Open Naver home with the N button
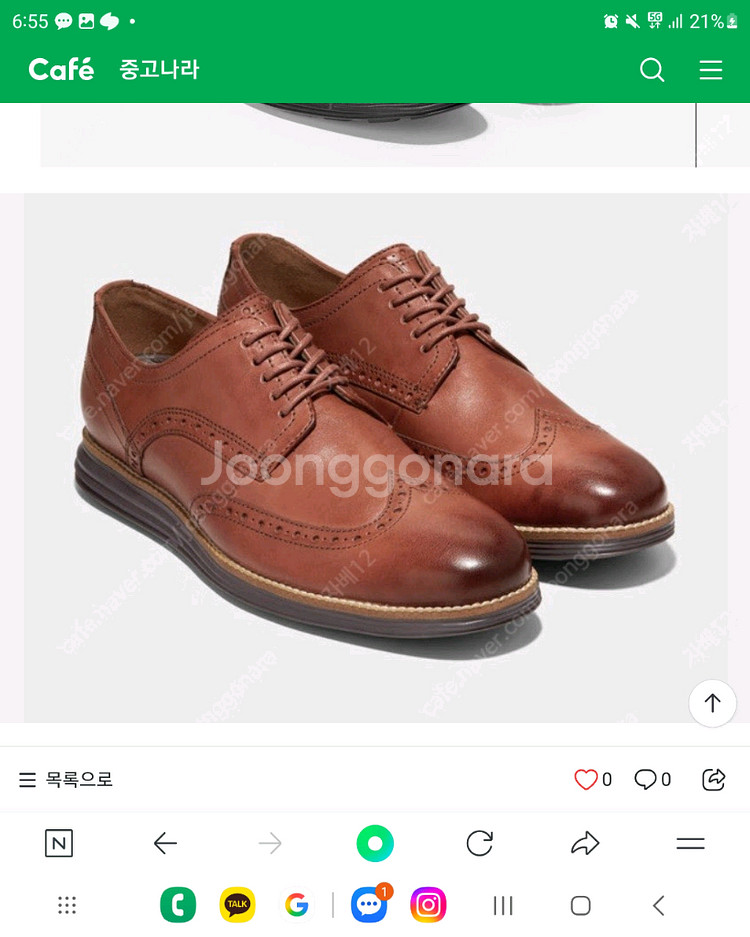Viewport: 750px width, 937px height. click(59, 844)
